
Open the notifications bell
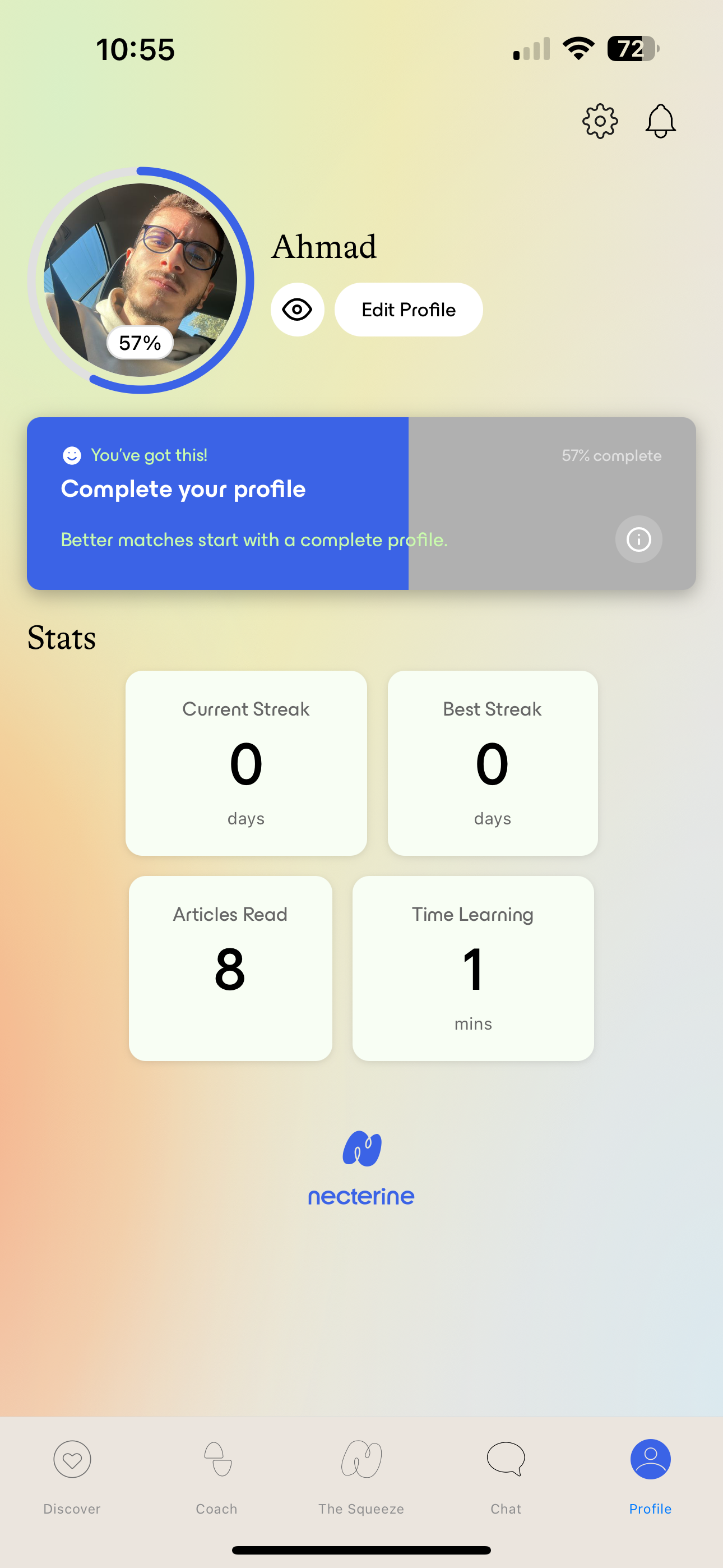[660, 121]
